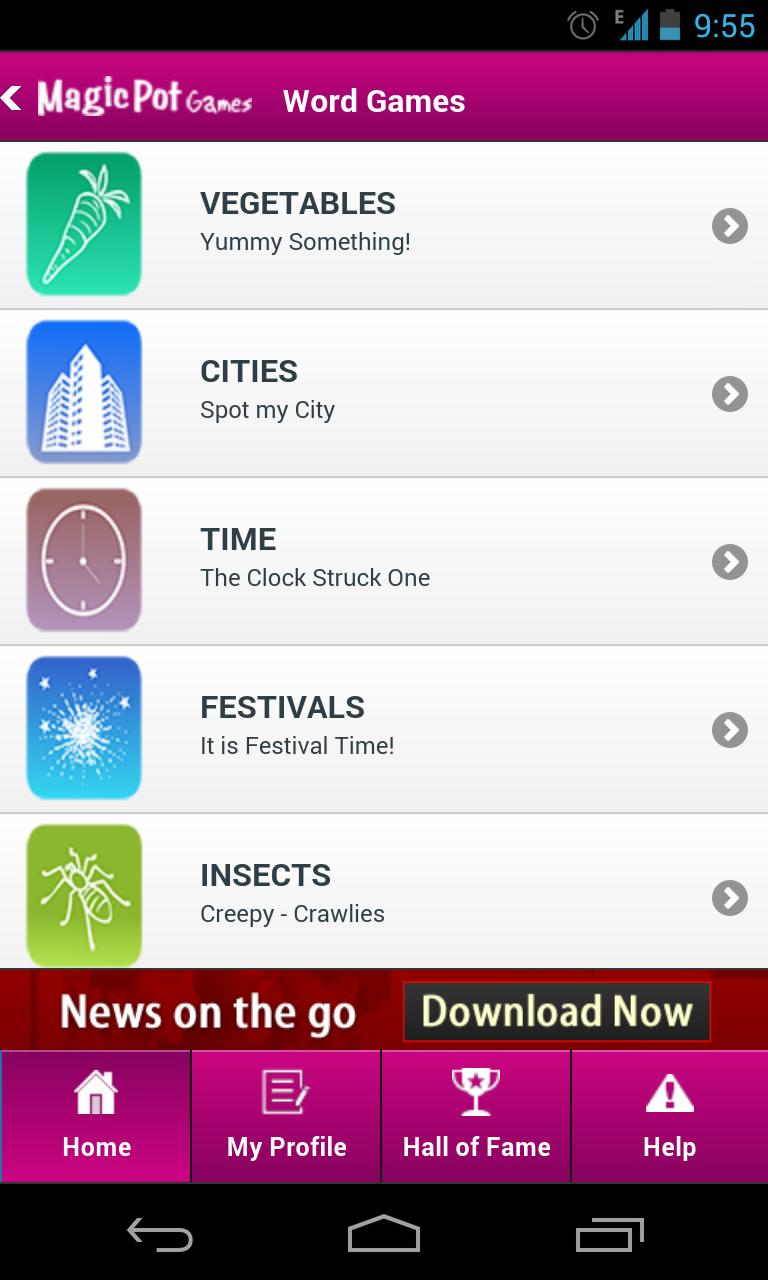Switch to the Home tab
This screenshot has width=768, height=1280.
point(96,1116)
